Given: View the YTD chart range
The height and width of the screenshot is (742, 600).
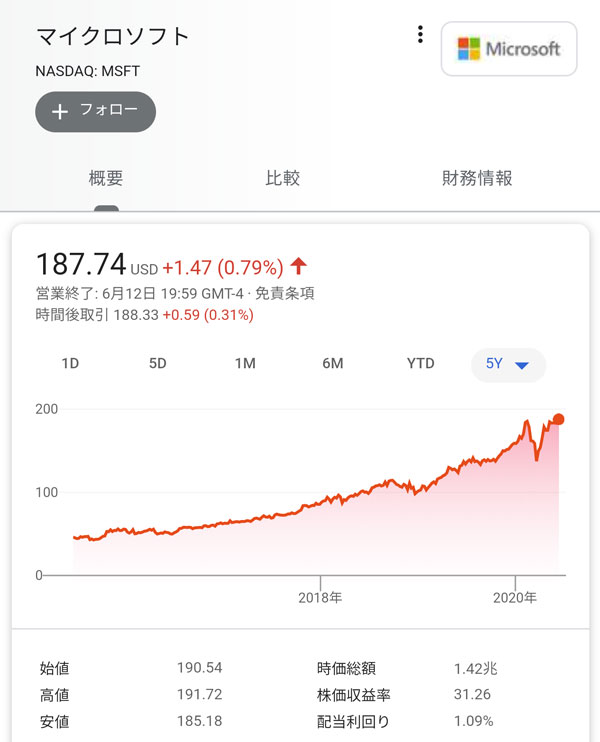Looking at the screenshot, I should (421, 364).
